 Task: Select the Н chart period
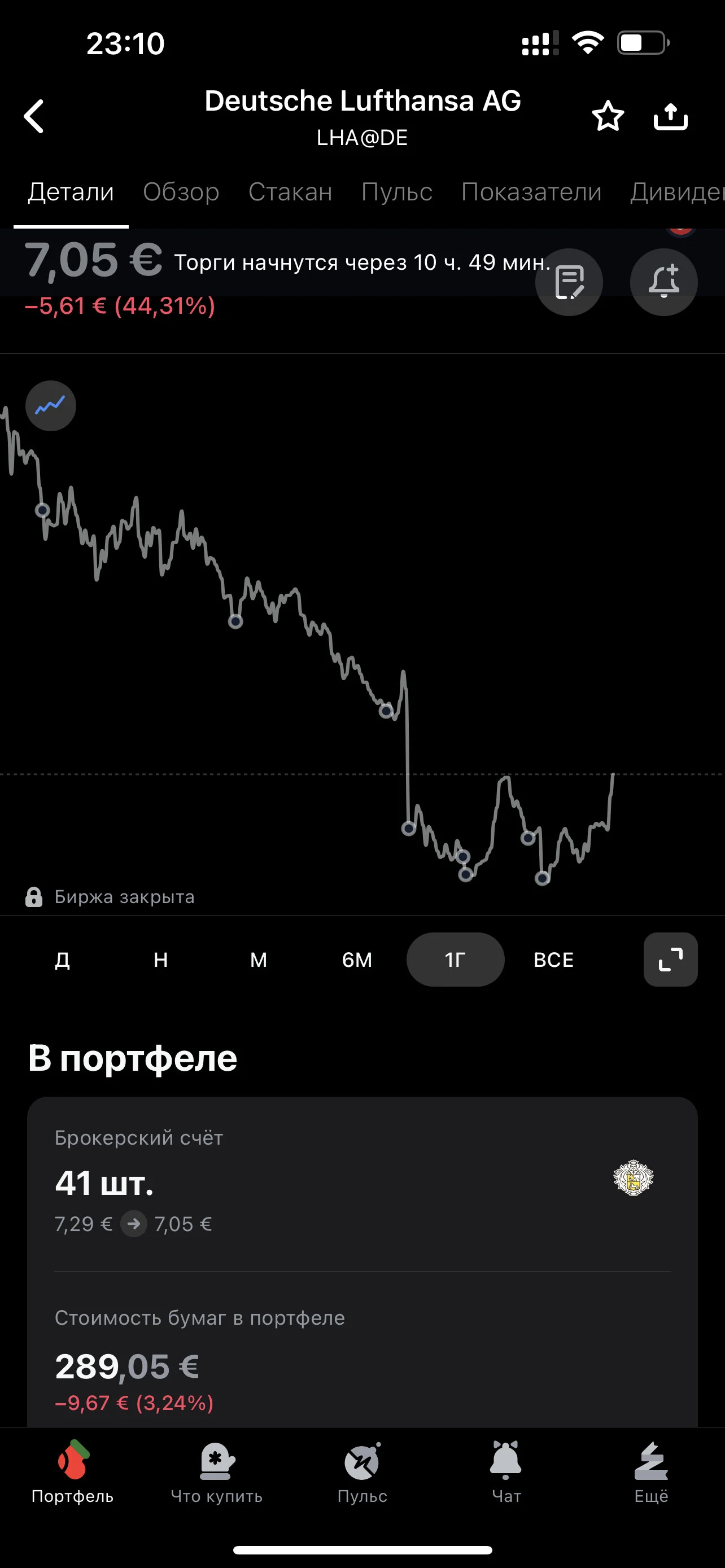(161, 960)
